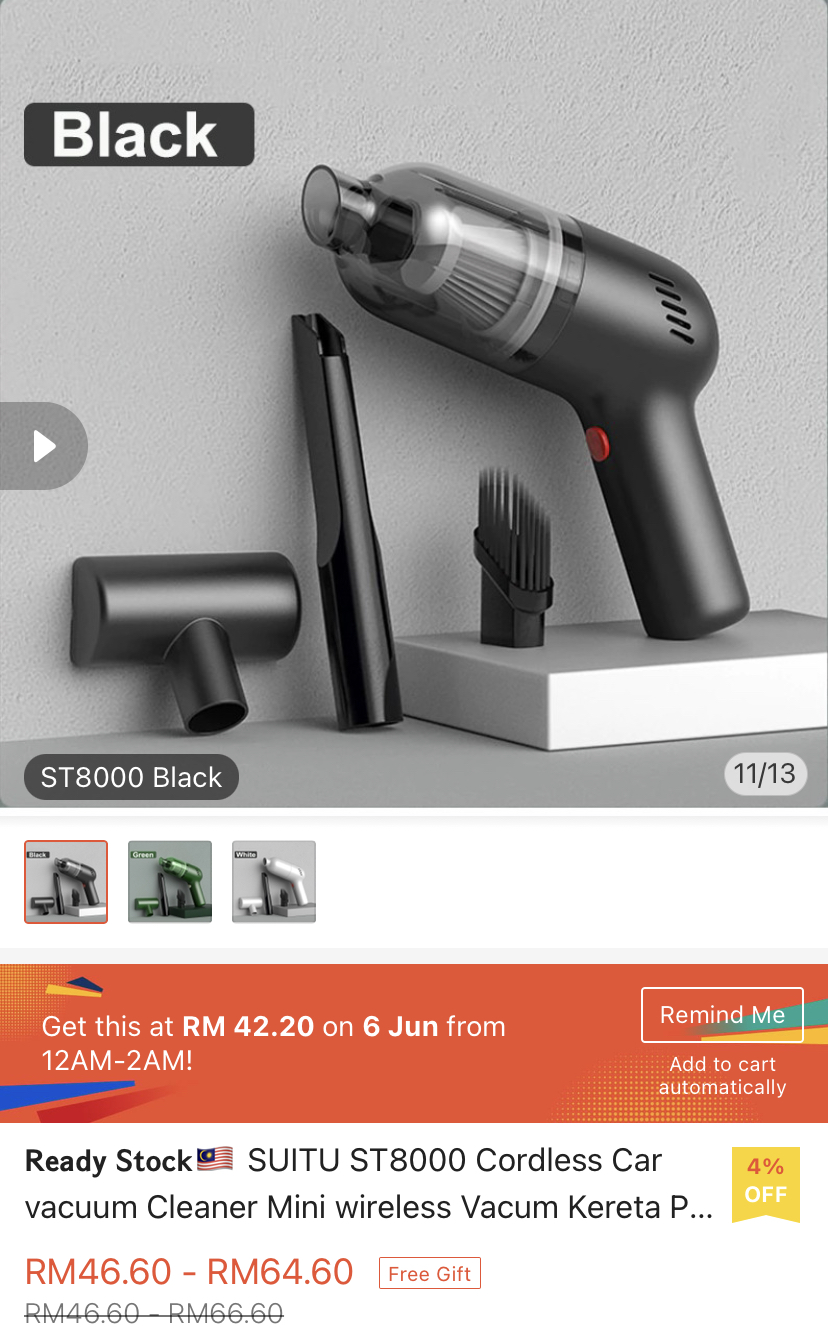Select the Black variant thumbnail
The image size is (828, 1341).
(x=66, y=881)
